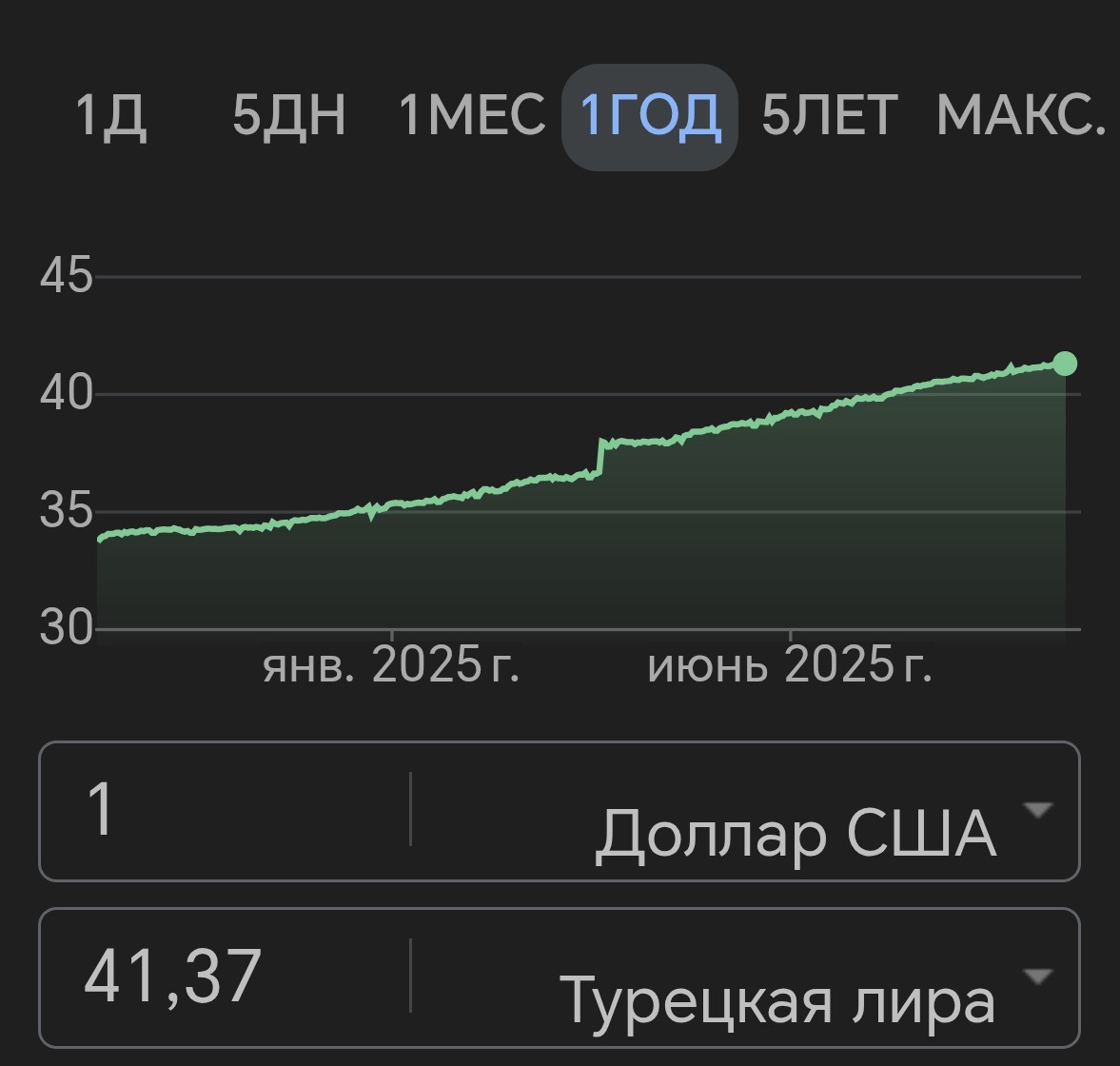Edit the amount 1 in dollar field
Screen dimensions: 1120x1066
(225, 811)
